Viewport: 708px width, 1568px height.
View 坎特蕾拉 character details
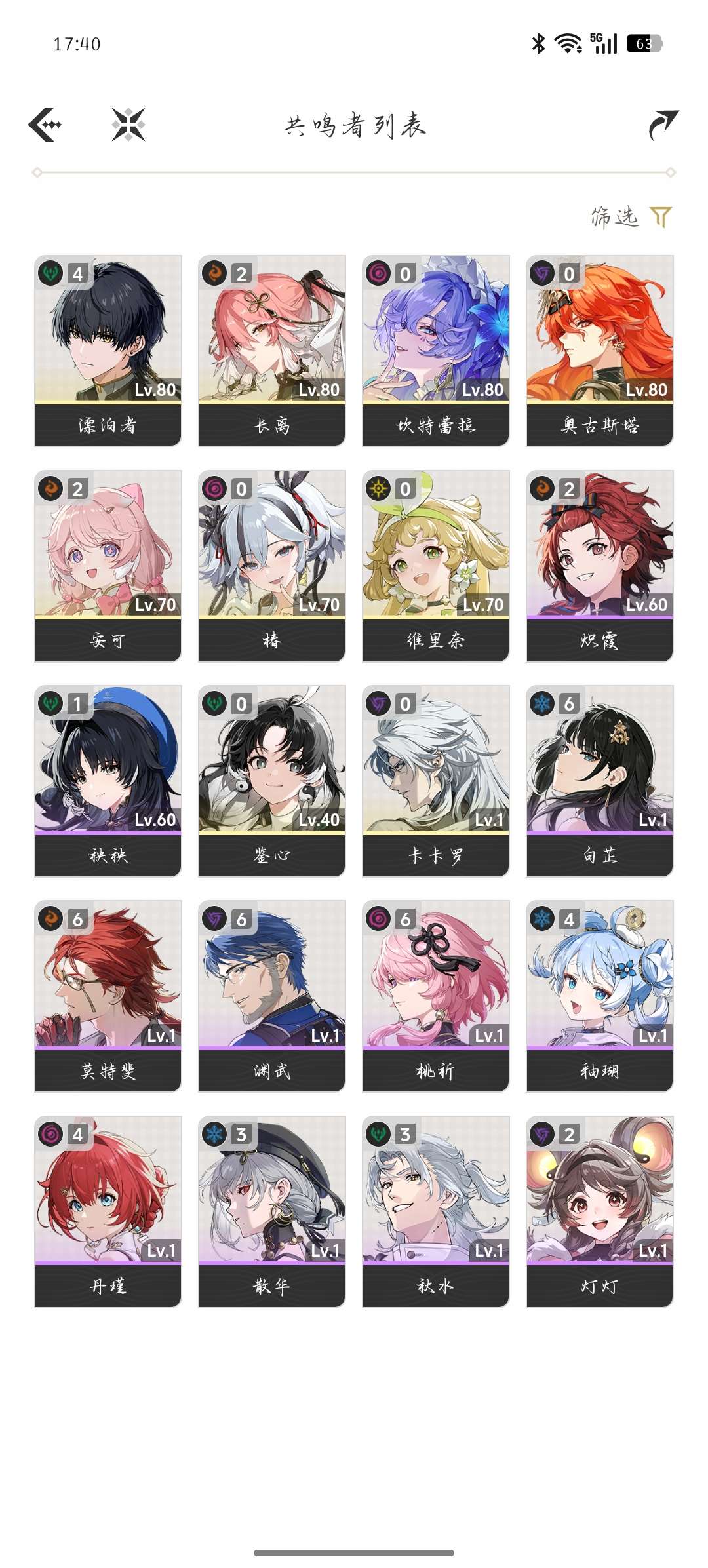click(436, 351)
